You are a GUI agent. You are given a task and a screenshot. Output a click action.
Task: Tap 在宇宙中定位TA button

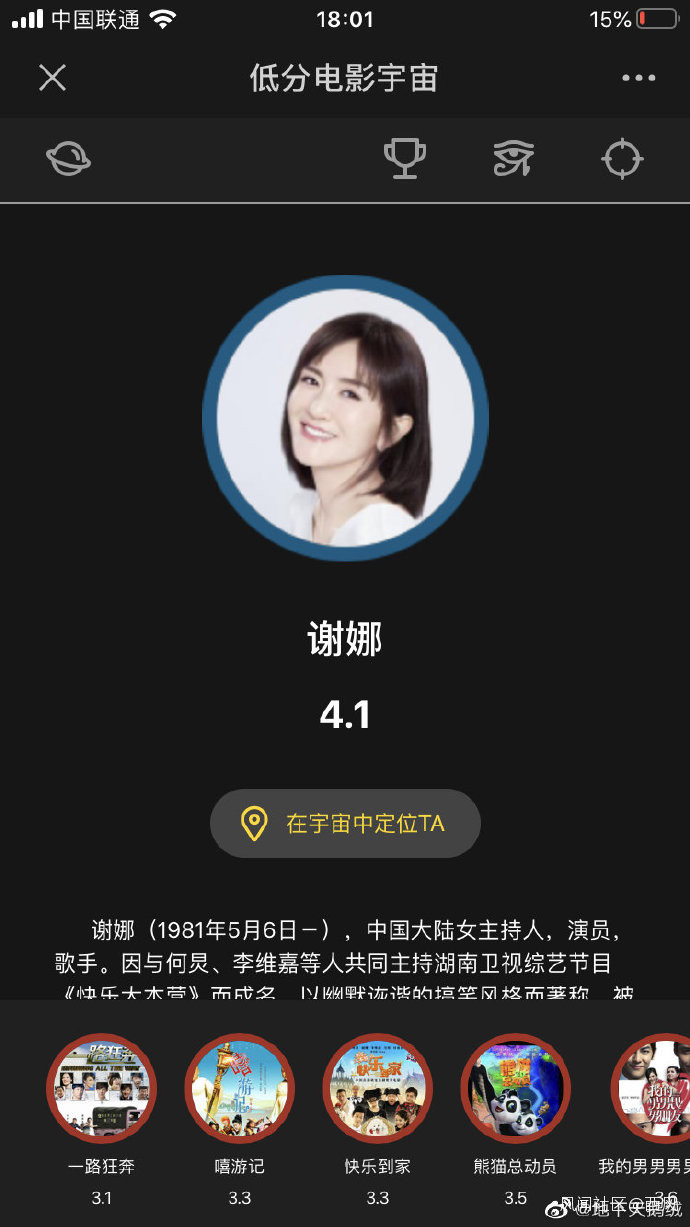(345, 823)
